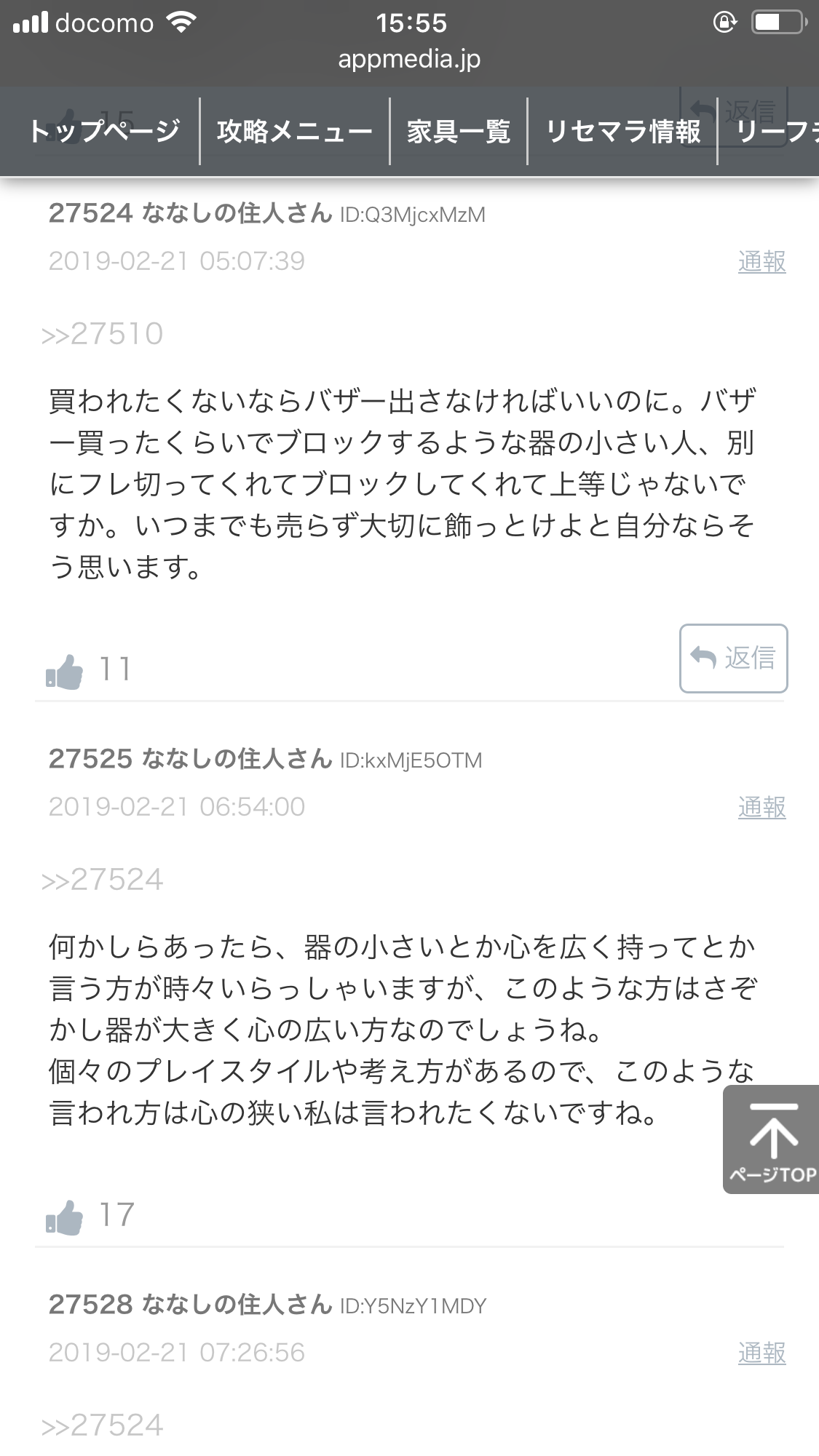This screenshot has width=819, height=1456.
Task: Go to the 家具一覧 nav item
Action: click(458, 132)
